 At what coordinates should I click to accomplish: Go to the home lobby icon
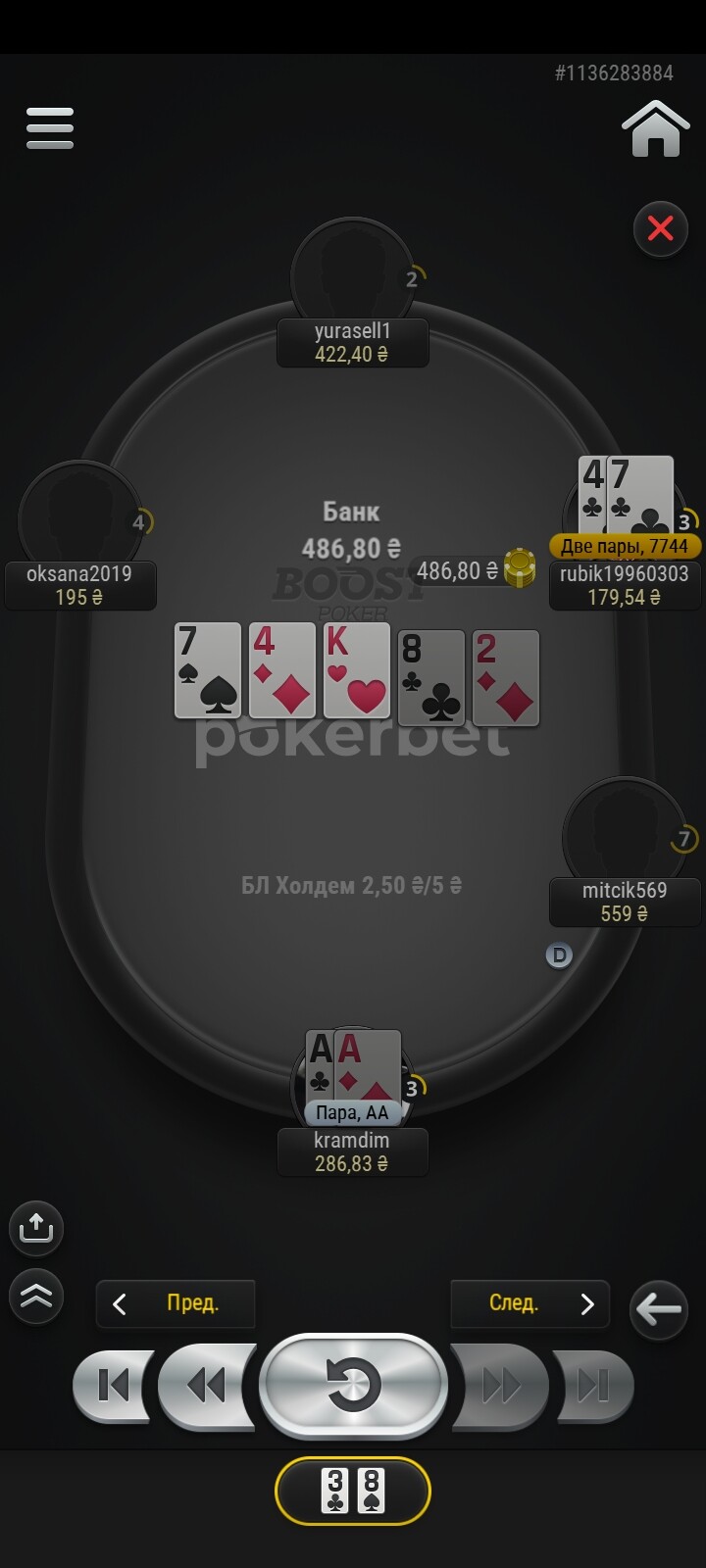pyautogui.click(x=655, y=128)
